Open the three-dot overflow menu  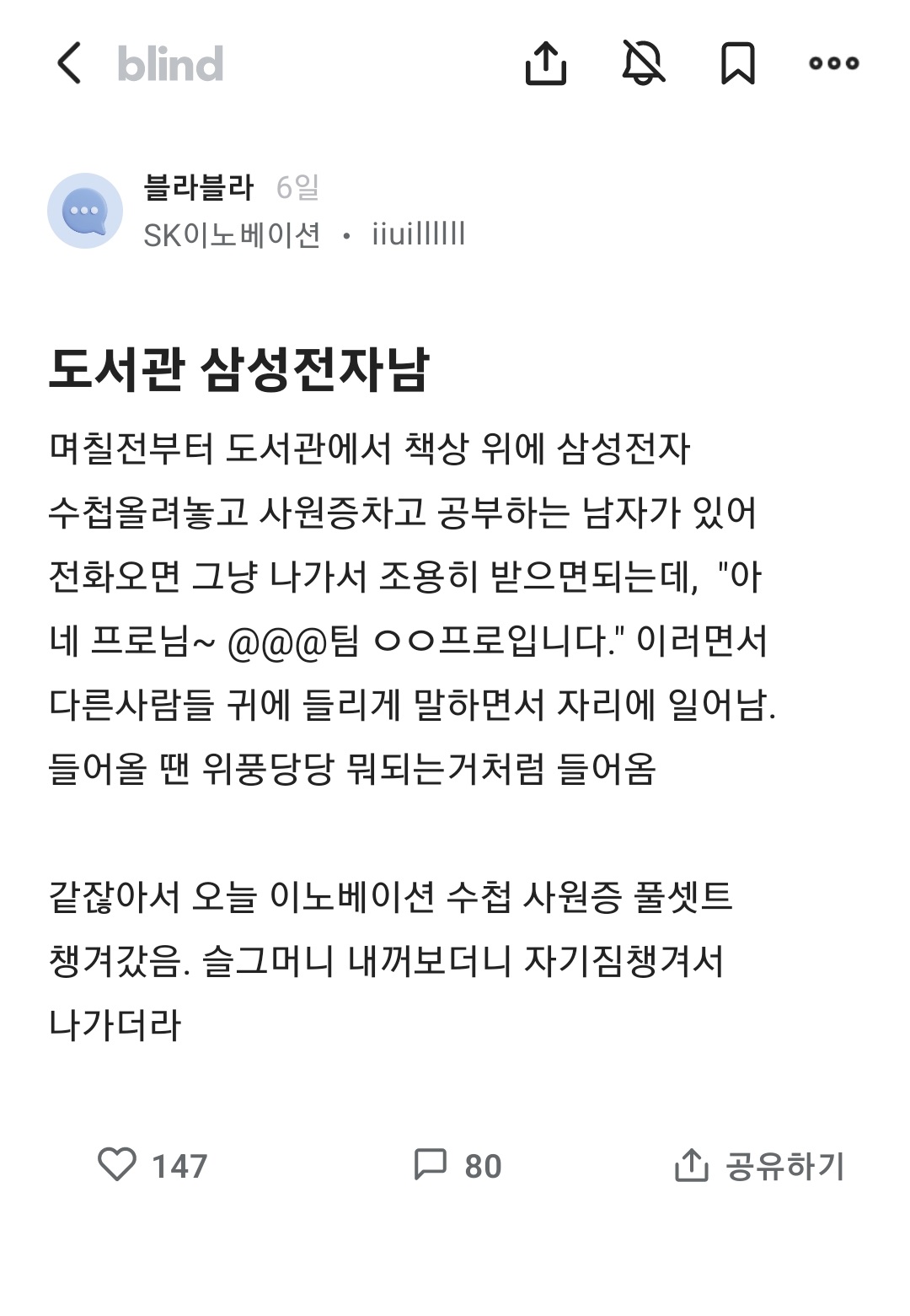[833, 63]
